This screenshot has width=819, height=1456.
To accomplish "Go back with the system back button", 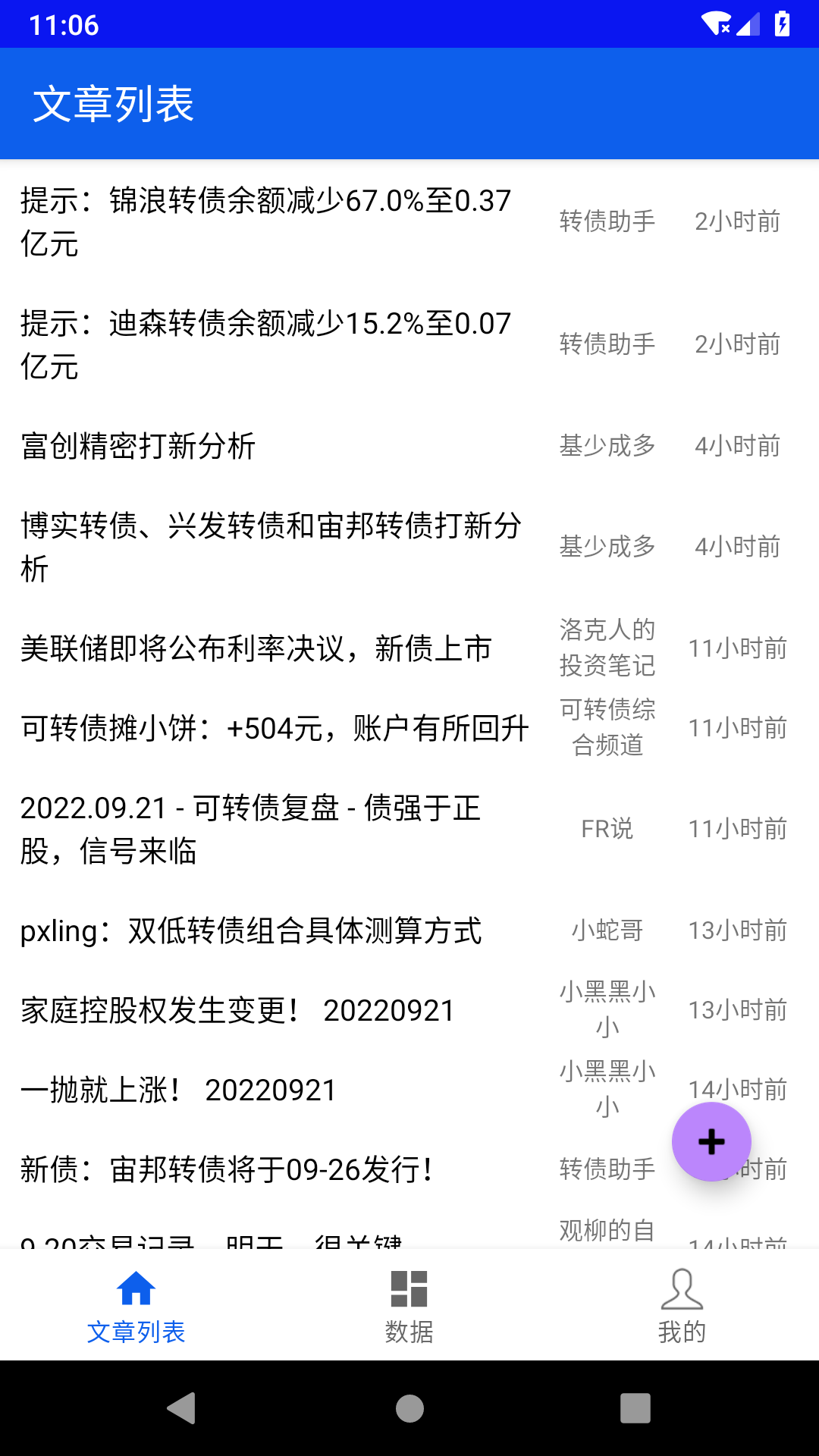I will [x=182, y=1408].
